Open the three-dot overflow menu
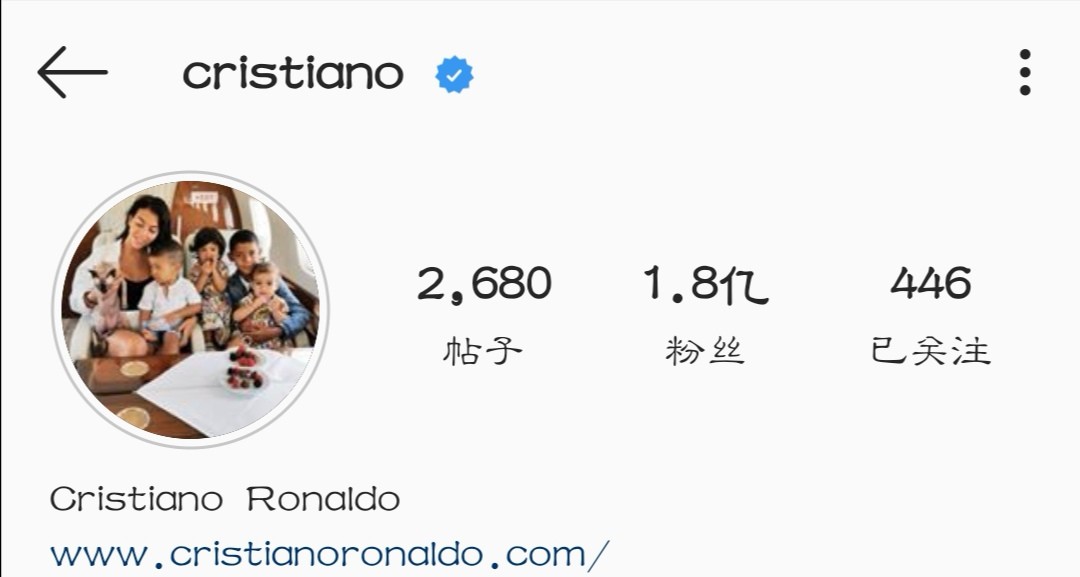Viewport: 1080px width, 577px height. (x=1024, y=73)
